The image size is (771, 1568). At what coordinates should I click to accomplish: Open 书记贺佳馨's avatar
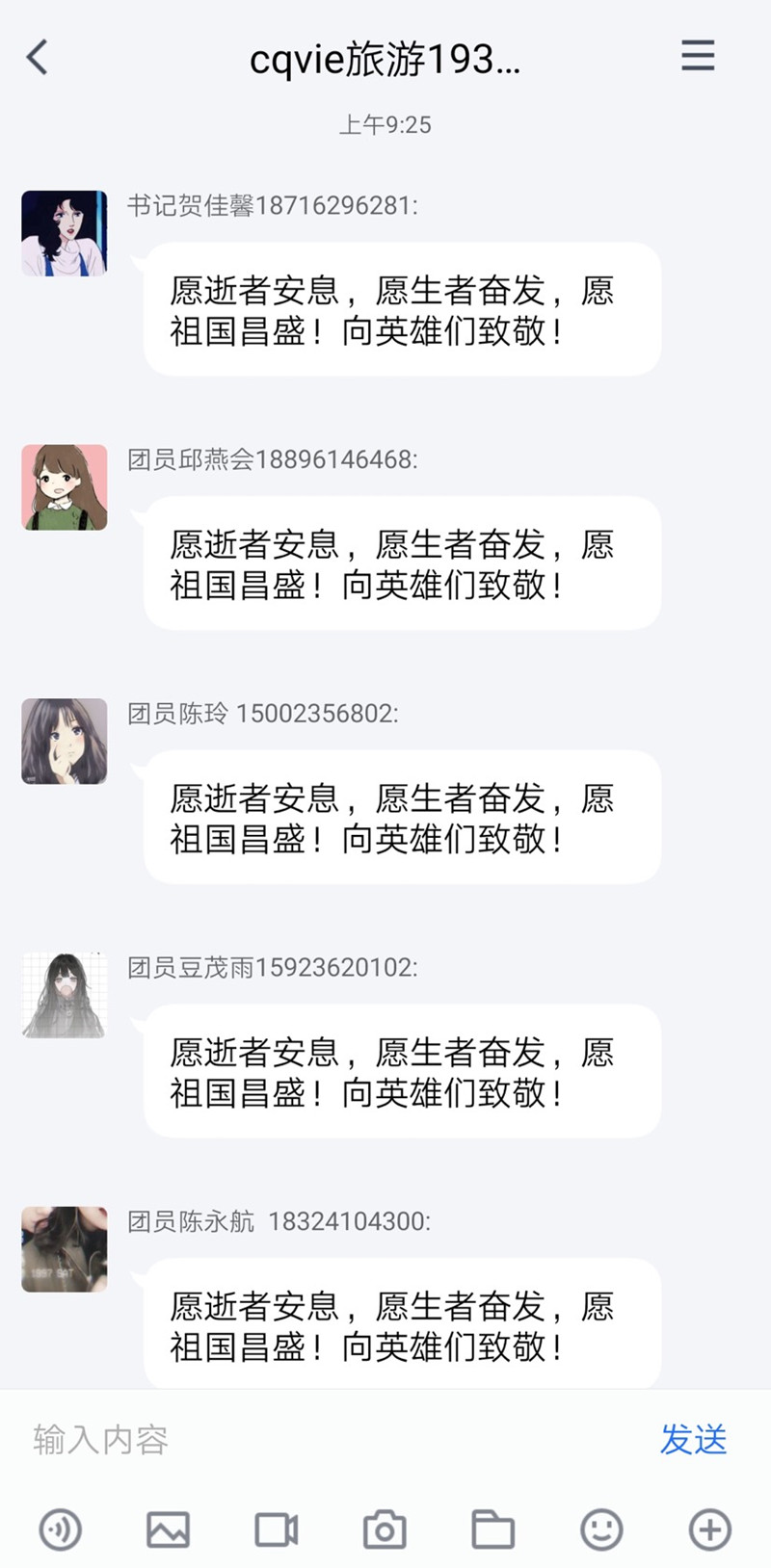[65, 233]
